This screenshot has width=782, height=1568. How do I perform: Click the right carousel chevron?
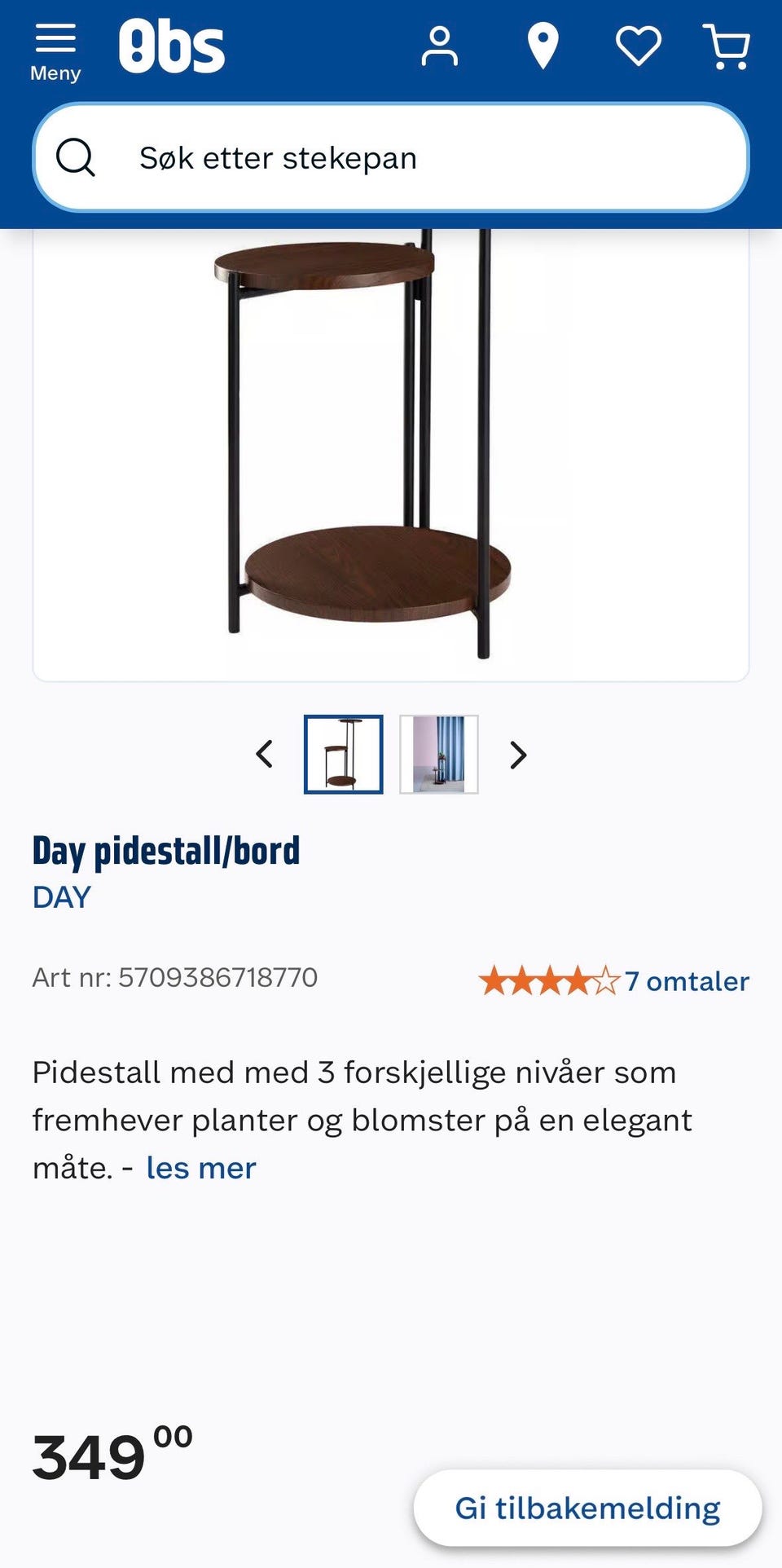[518, 755]
